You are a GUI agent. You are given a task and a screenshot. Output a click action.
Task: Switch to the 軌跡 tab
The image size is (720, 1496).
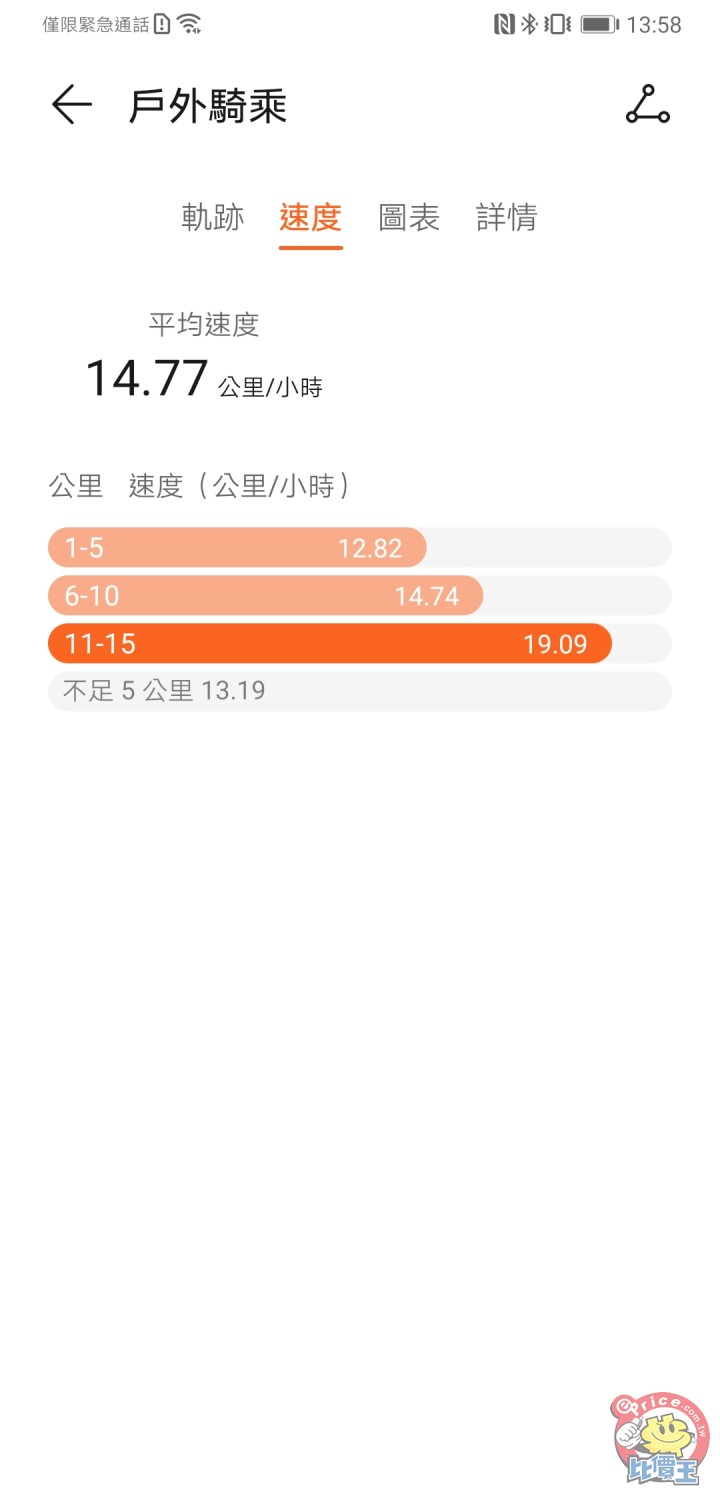(213, 217)
